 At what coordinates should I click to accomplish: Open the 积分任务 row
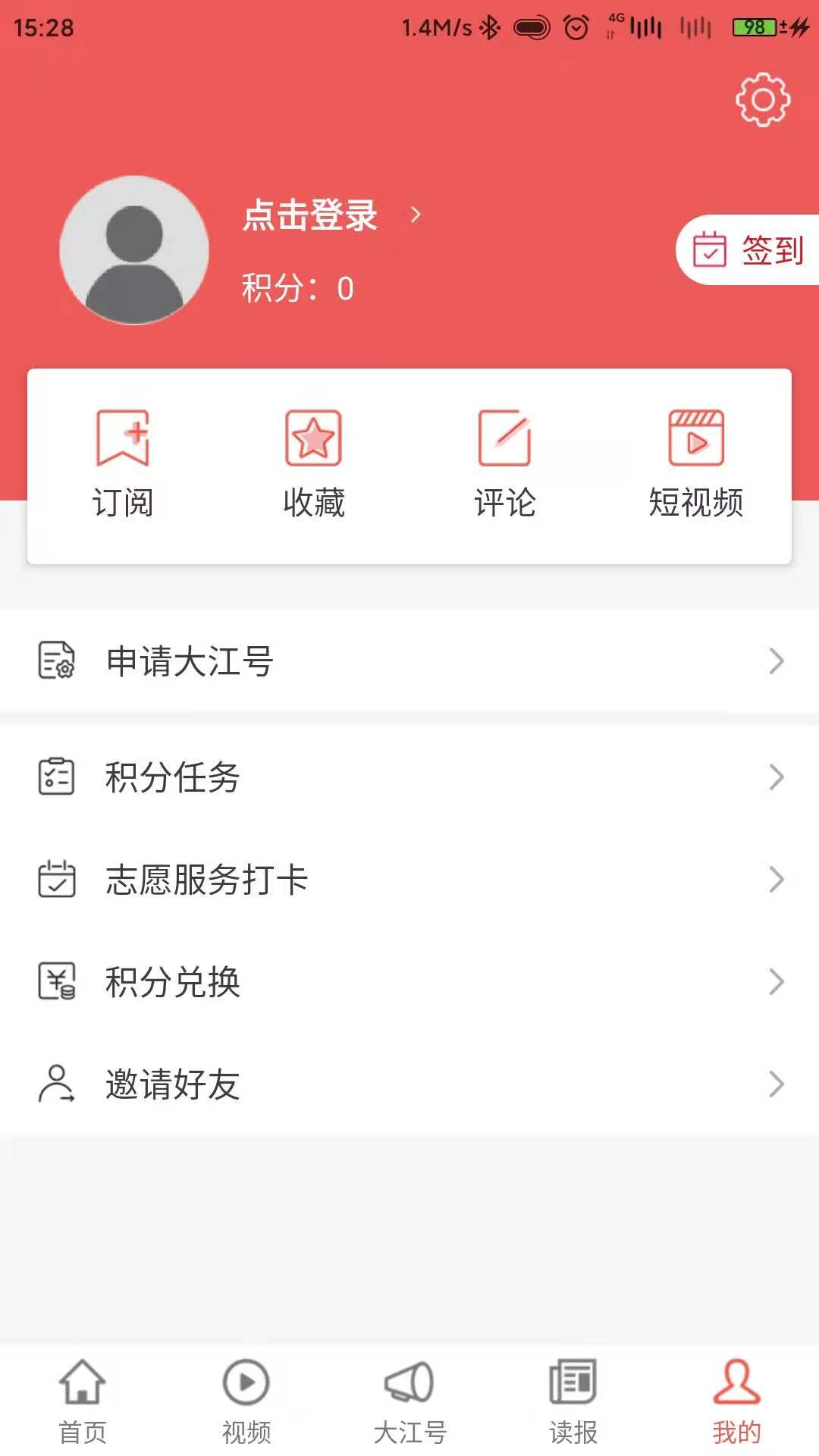(x=409, y=777)
